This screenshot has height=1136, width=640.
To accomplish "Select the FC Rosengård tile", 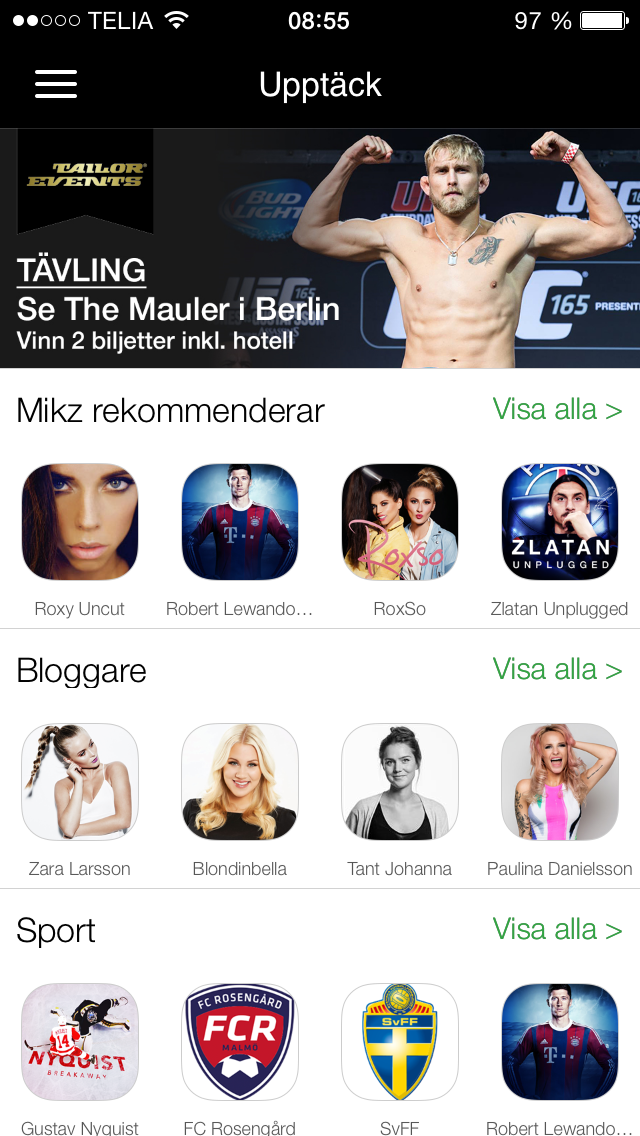I will tap(240, 1042).
